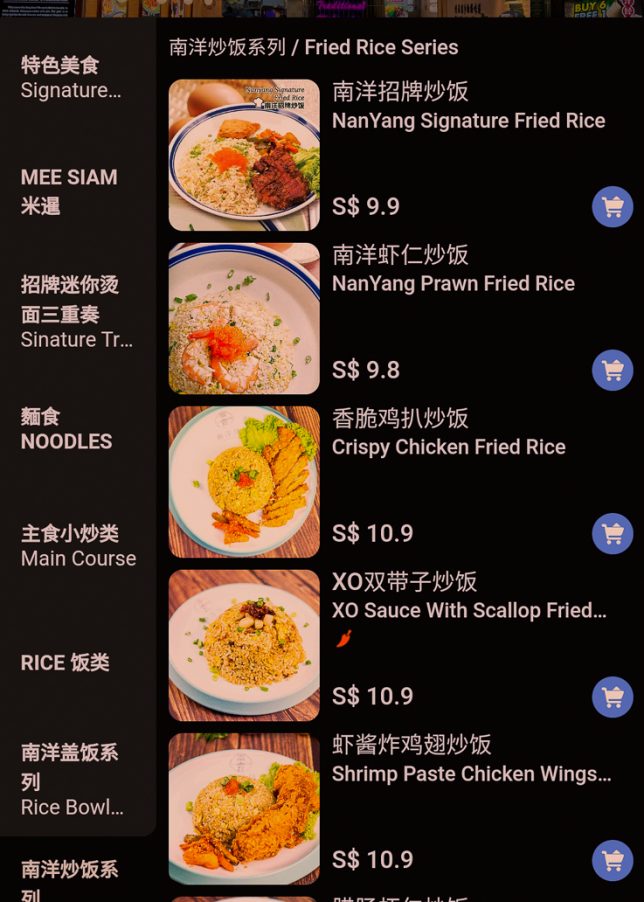Add NanYang Signature Fried Rice to cart
644x902 pixels.
click(612, 207)
